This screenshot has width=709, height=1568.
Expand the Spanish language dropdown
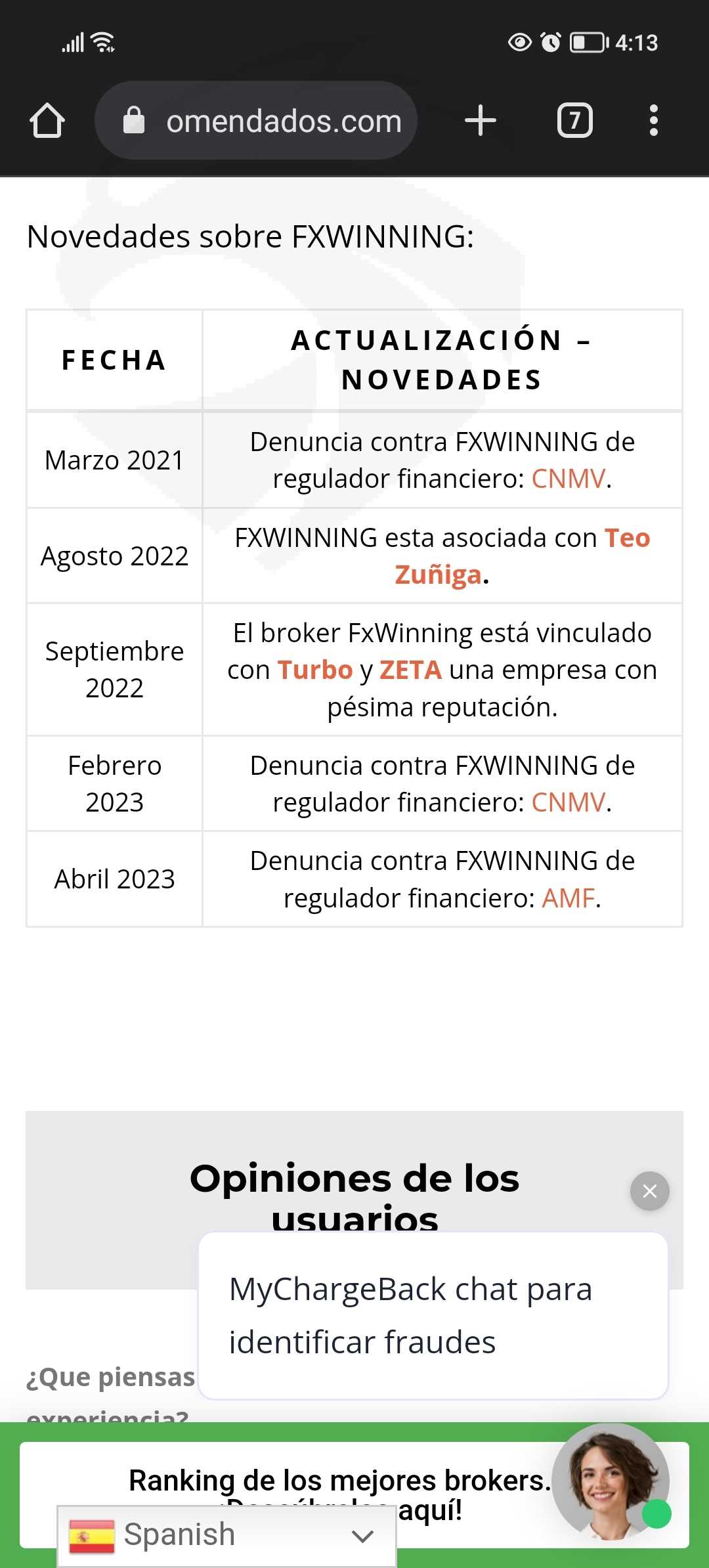point(226,1535)
